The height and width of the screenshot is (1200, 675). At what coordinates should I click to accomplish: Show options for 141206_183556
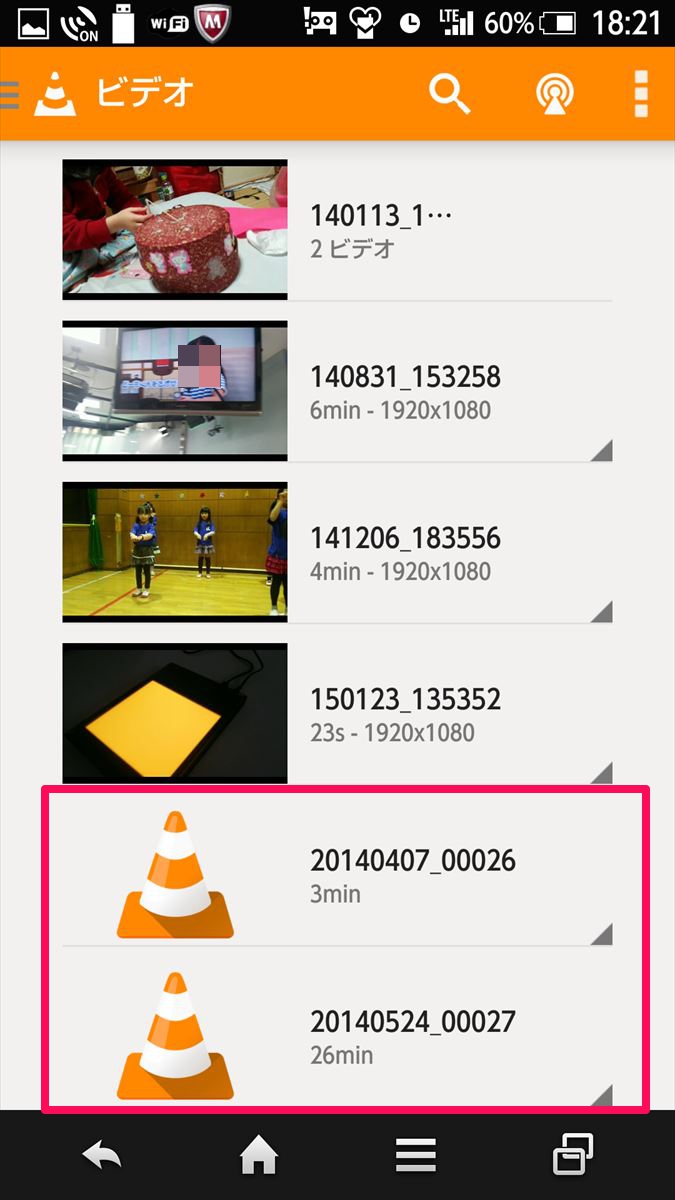point(601,612)
